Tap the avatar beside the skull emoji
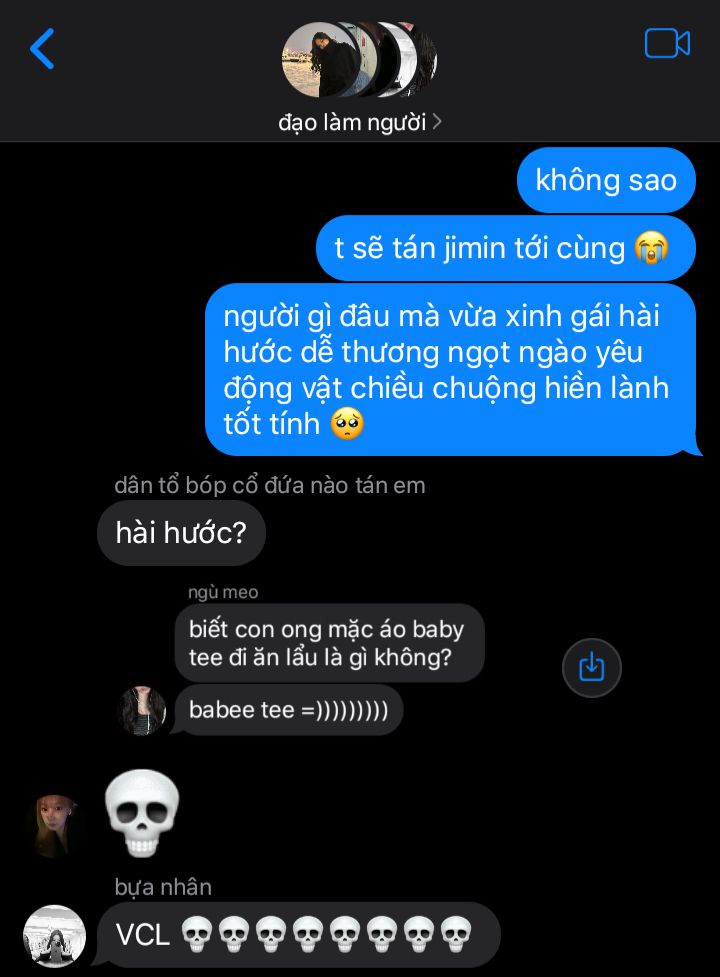 (x=55, y=826)
